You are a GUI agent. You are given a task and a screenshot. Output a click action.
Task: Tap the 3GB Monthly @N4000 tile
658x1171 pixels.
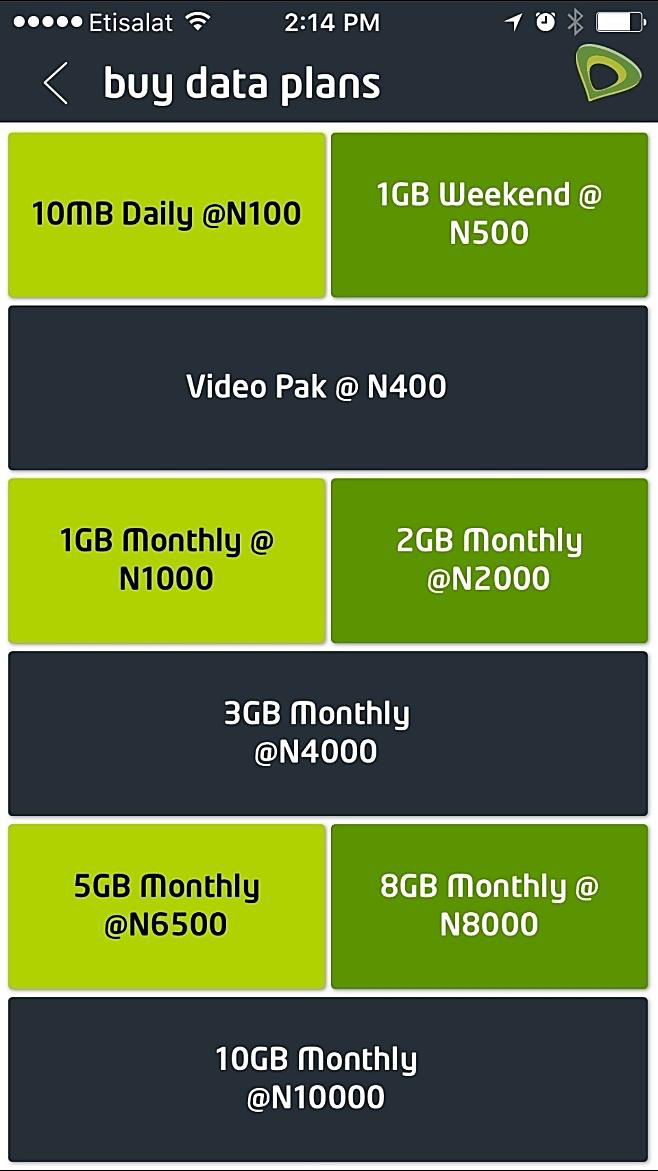click(328, 733)
